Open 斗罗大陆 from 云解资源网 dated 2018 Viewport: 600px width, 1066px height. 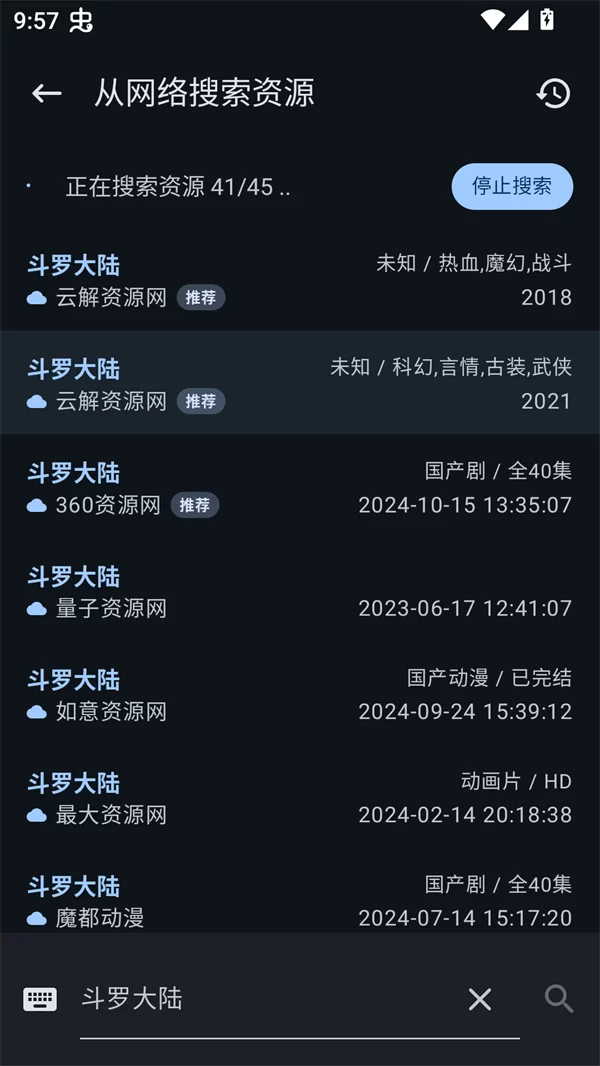[x=300, y=280]
